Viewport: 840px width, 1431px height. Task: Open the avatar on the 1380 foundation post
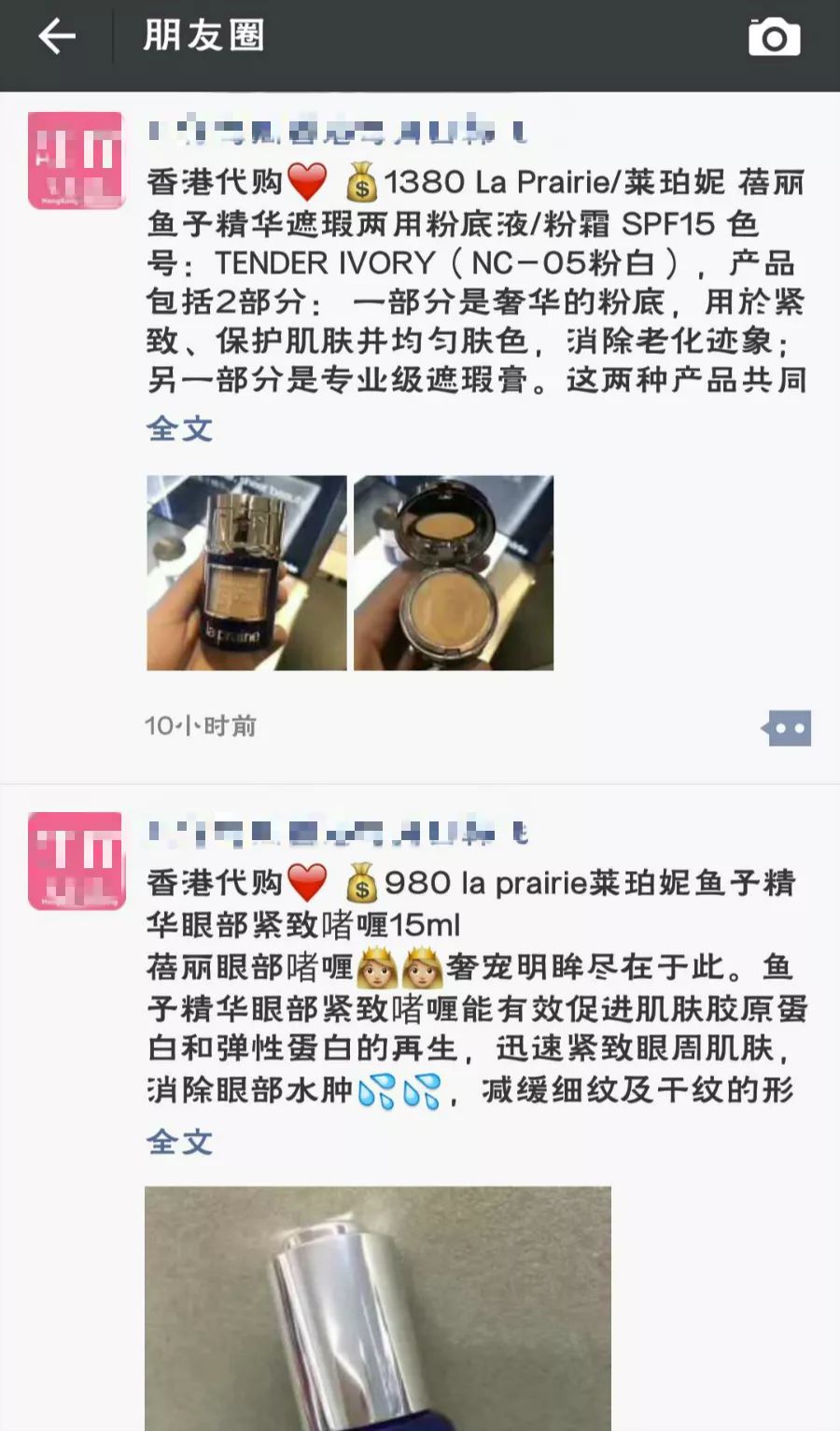[76, 161]
